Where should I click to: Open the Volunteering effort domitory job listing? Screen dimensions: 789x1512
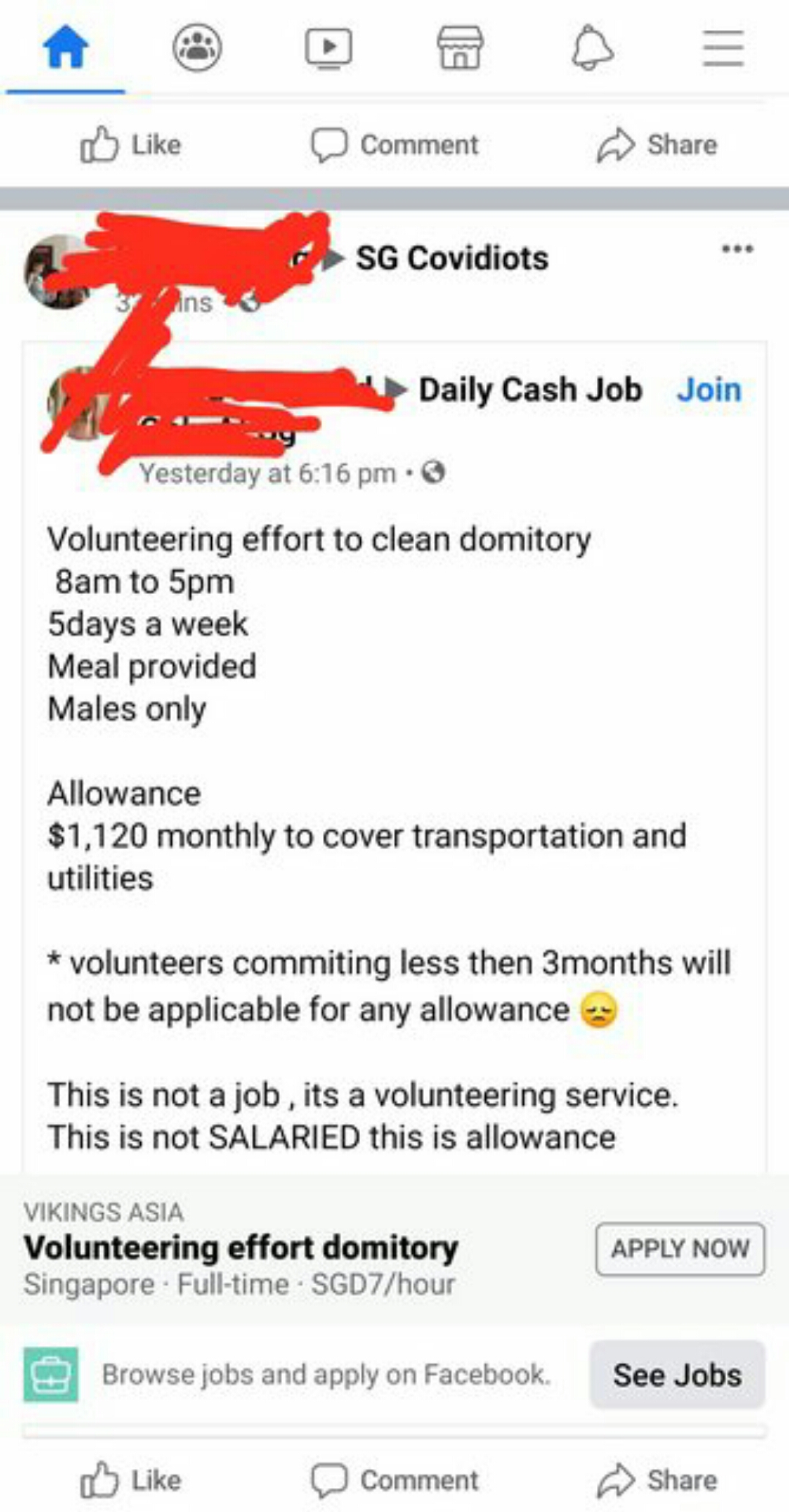[x=241, y=1247]
